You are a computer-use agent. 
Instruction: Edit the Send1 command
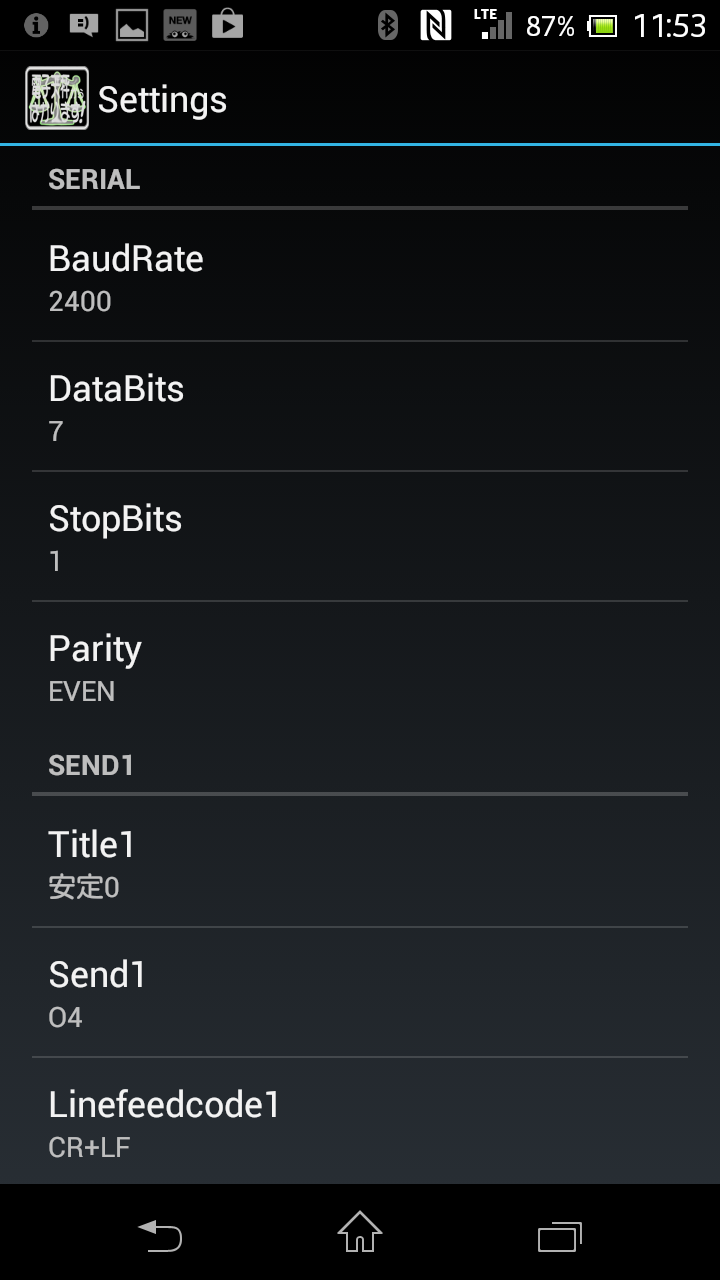pos(360,992)
